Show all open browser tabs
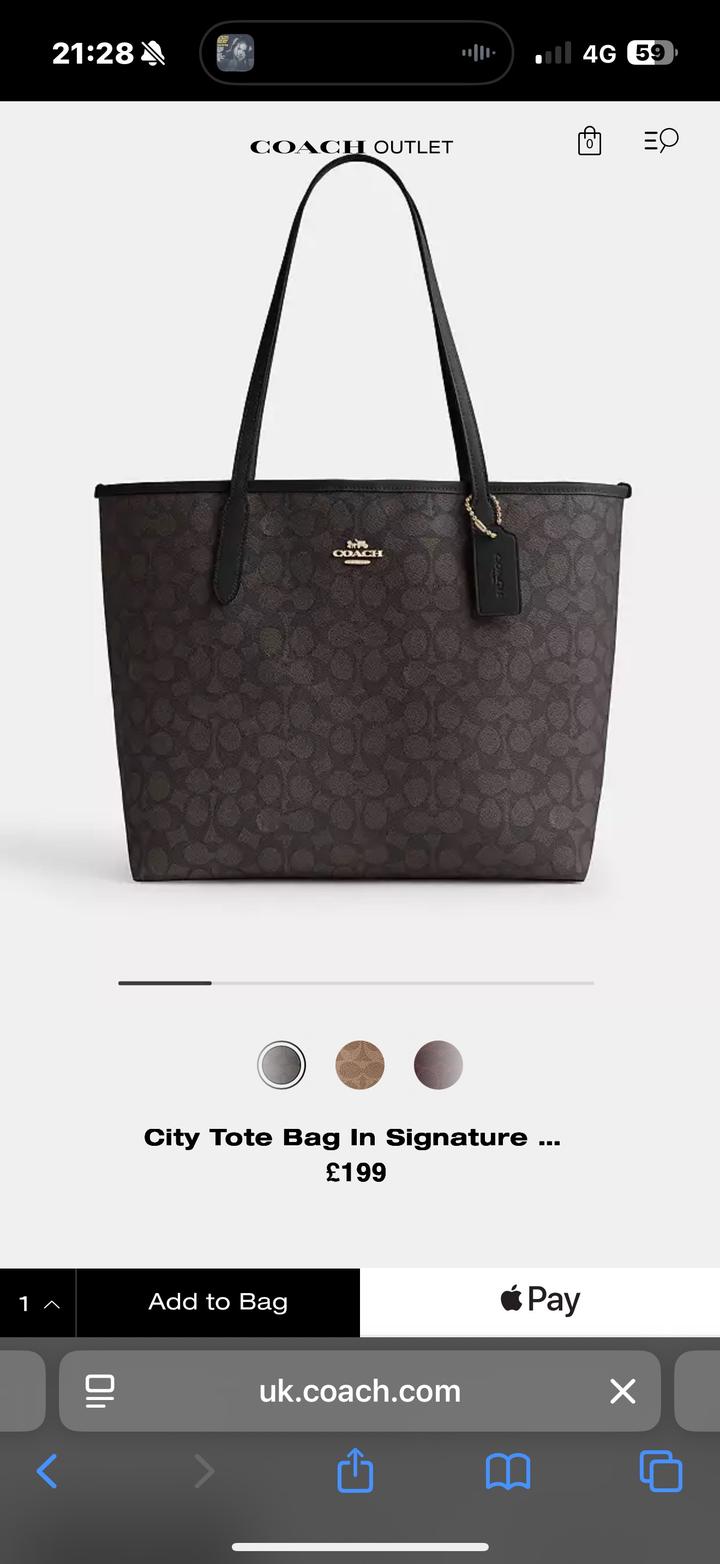 [660, 1472]
